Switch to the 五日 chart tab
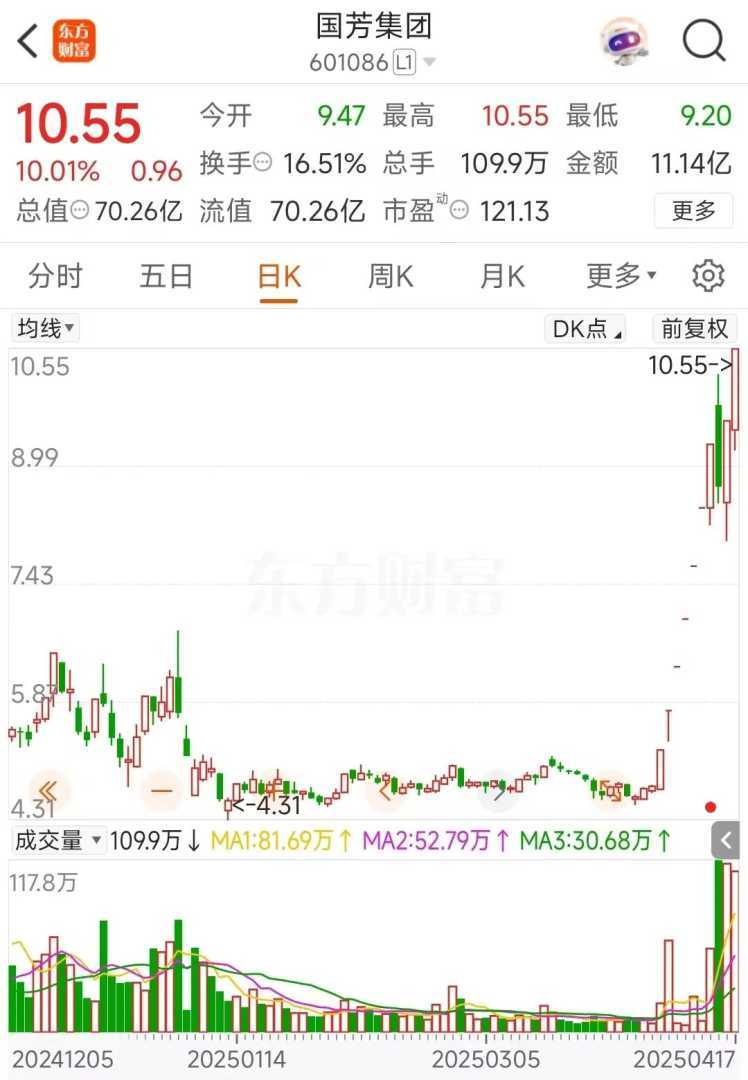 pos(166,276)
